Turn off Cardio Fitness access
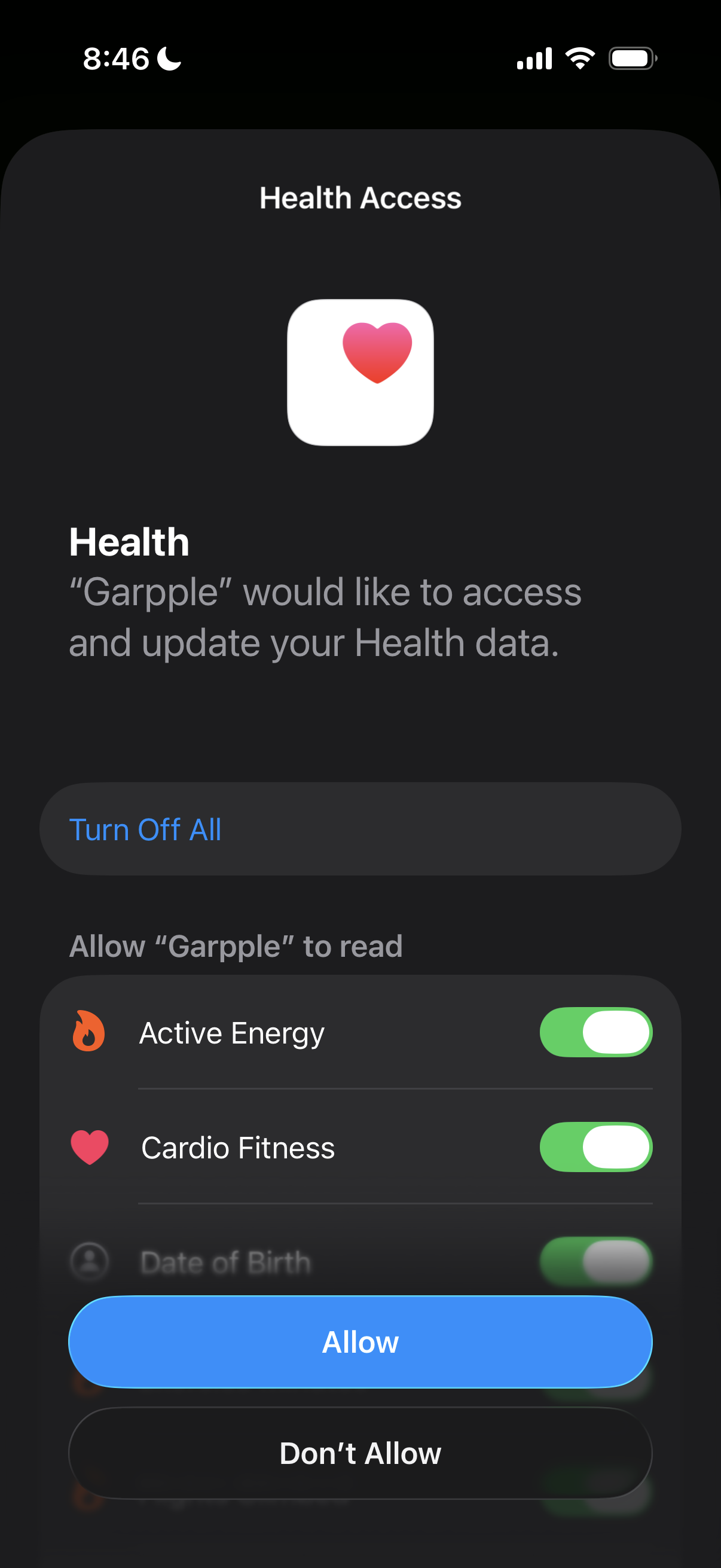The width and height of the screenshot is (721, 1568). pyautogui.click(x=595, y=1147)
